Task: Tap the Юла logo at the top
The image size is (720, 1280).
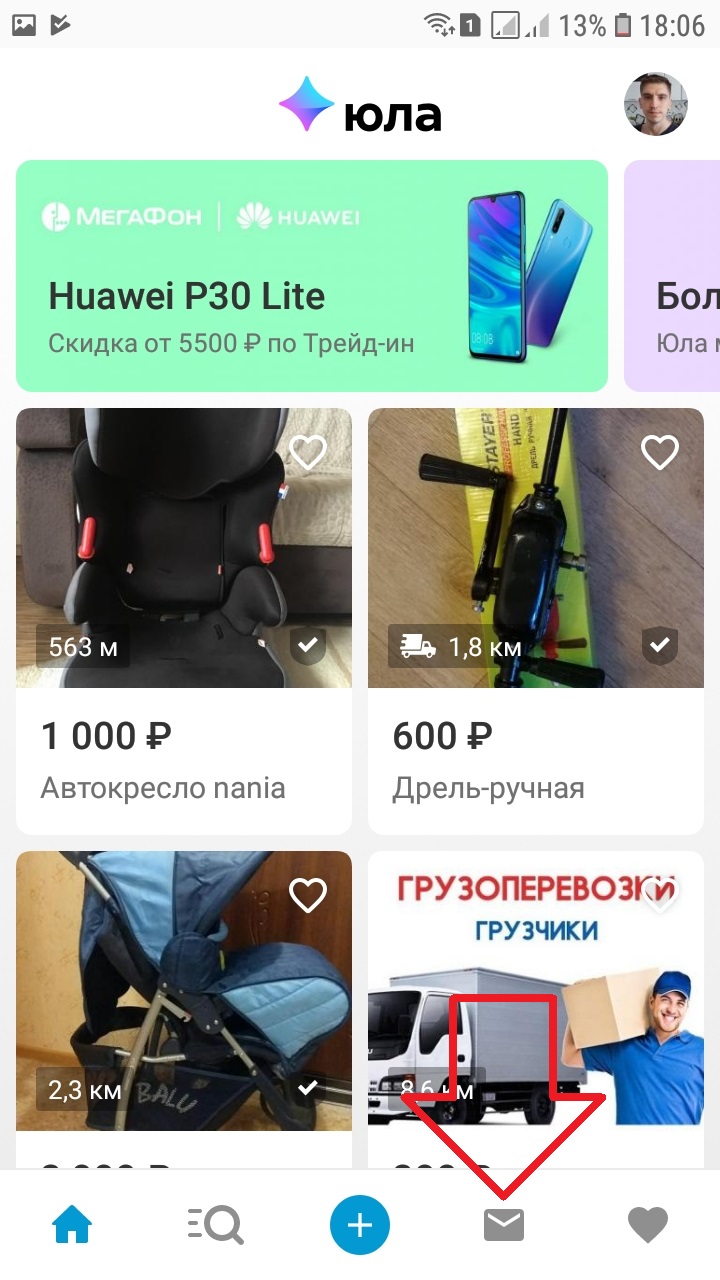Action: [360, 110]
